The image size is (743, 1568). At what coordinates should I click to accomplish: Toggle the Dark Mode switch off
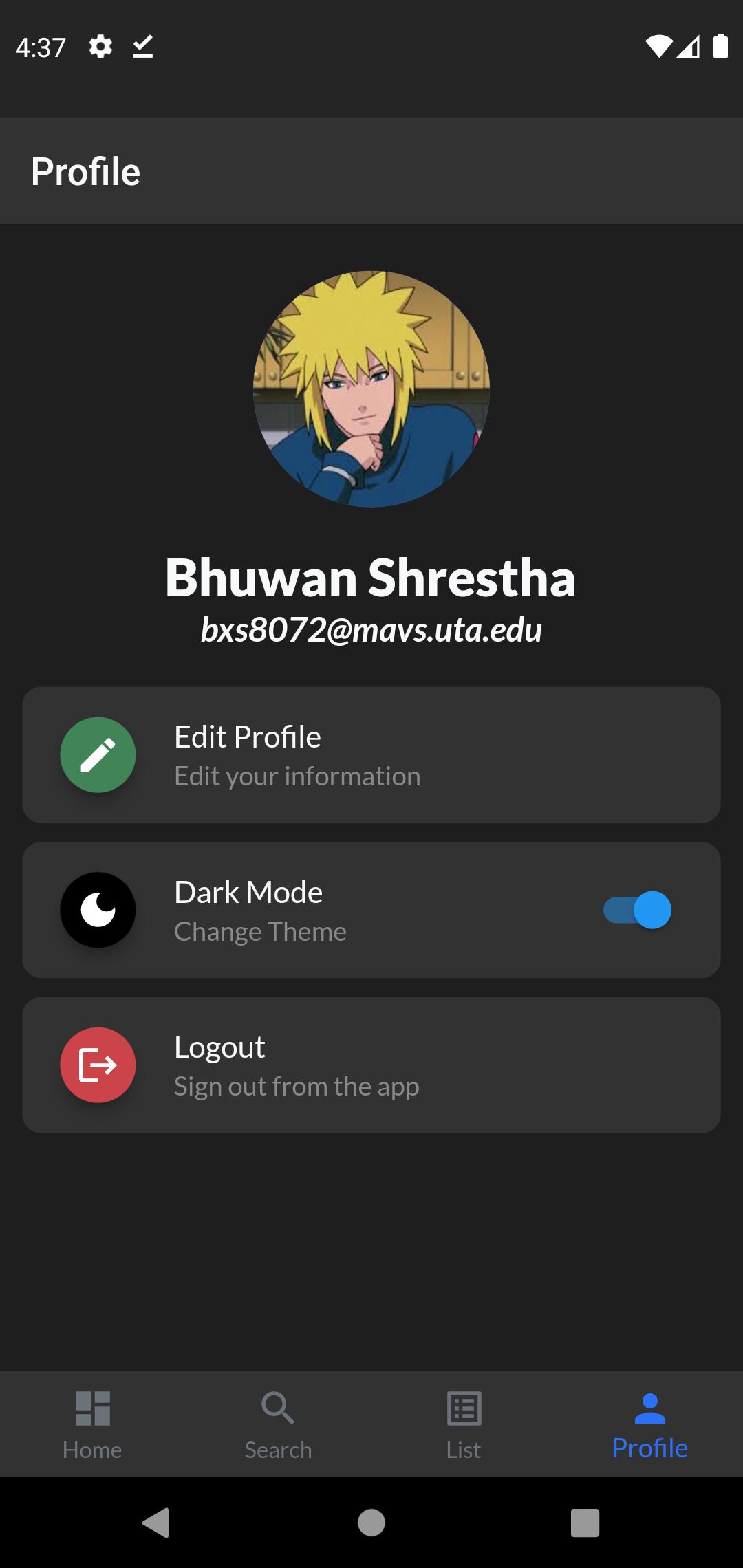click(637, 910)
